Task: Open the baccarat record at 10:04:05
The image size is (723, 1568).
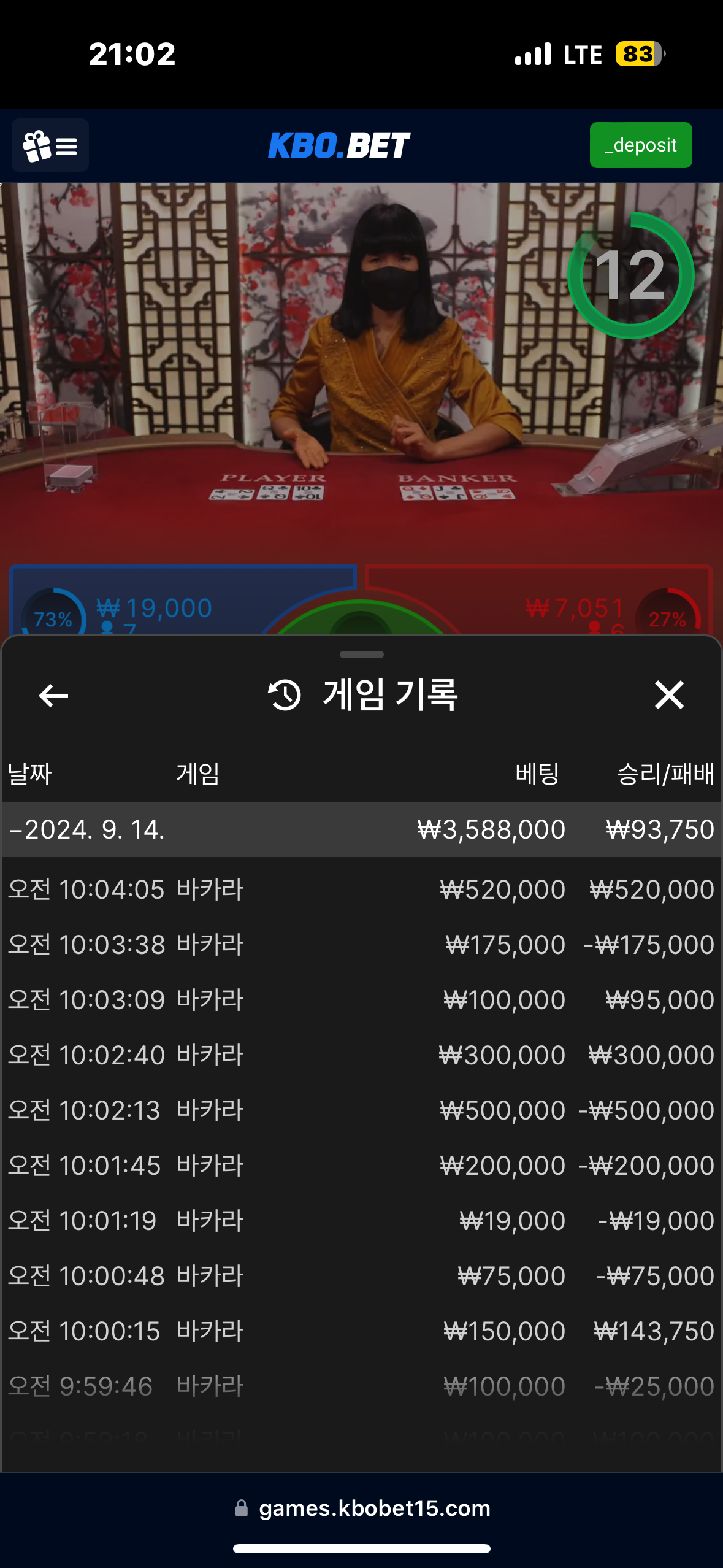Action: (x=361, y=890)
